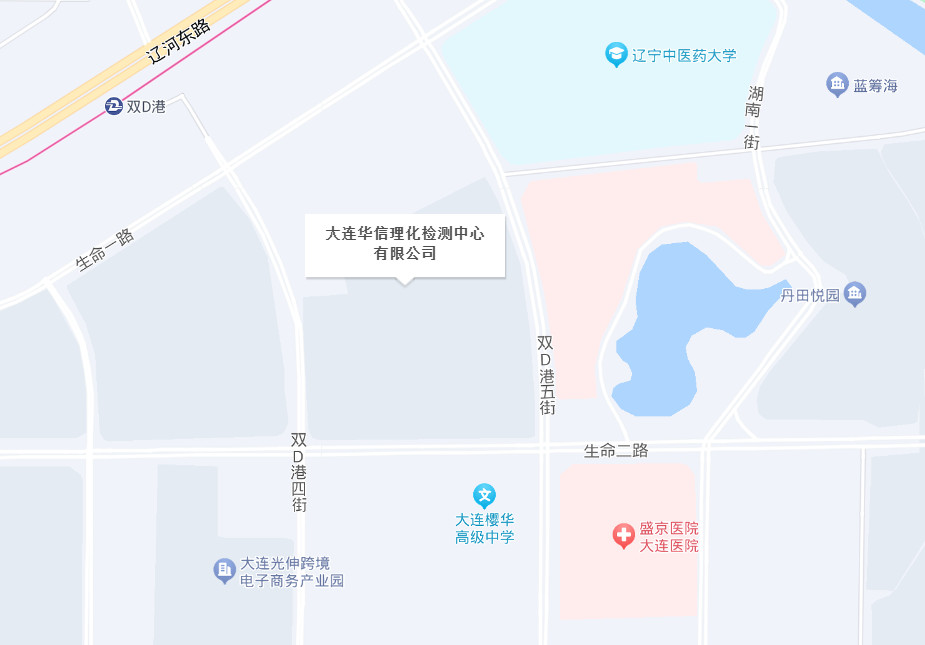Select the 大连樱华高级中学 school marker
The width and height of the screenshot is (925, 645).
tap(484, 495)
